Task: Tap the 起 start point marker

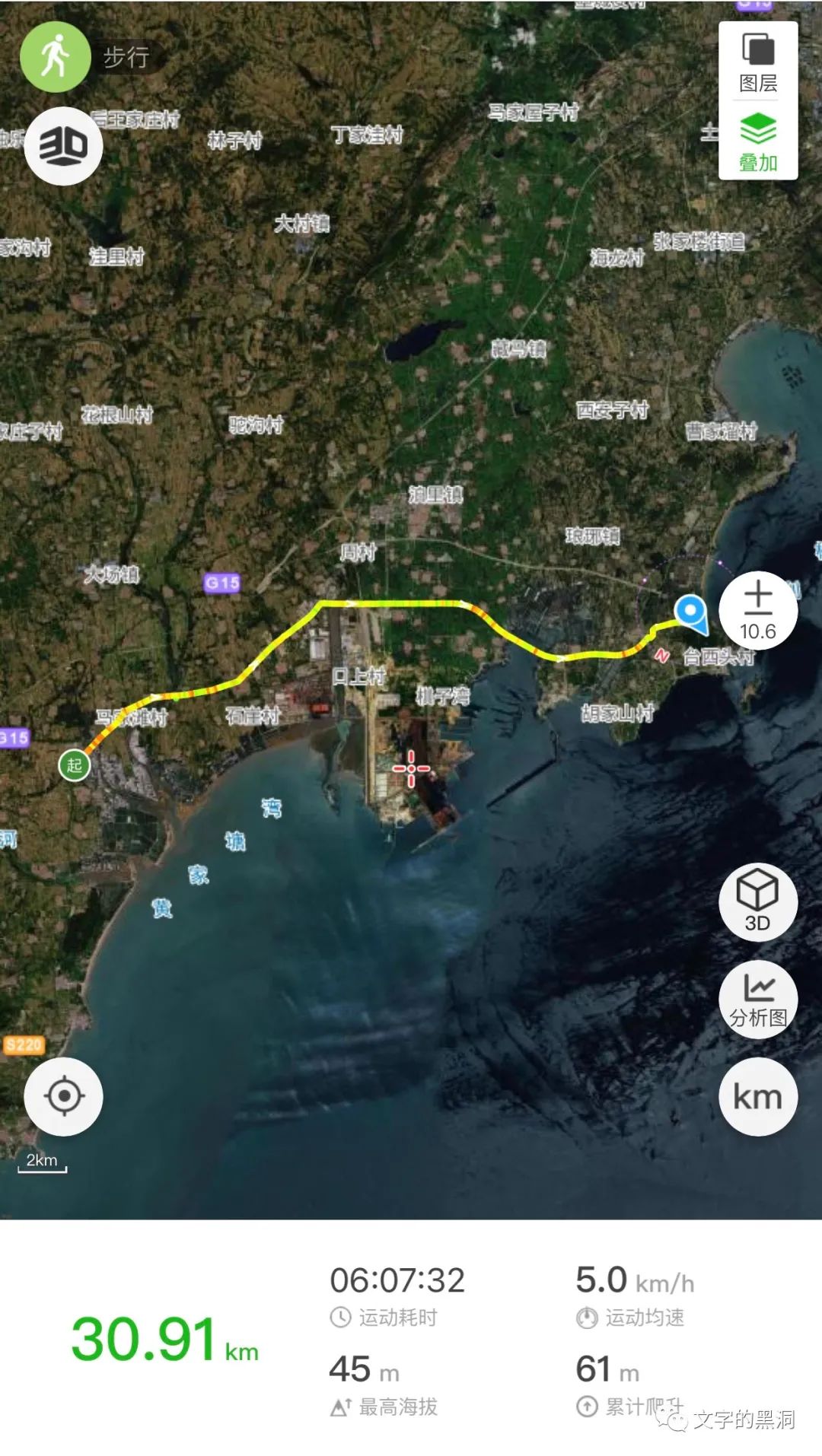Action: coord(75,765)
